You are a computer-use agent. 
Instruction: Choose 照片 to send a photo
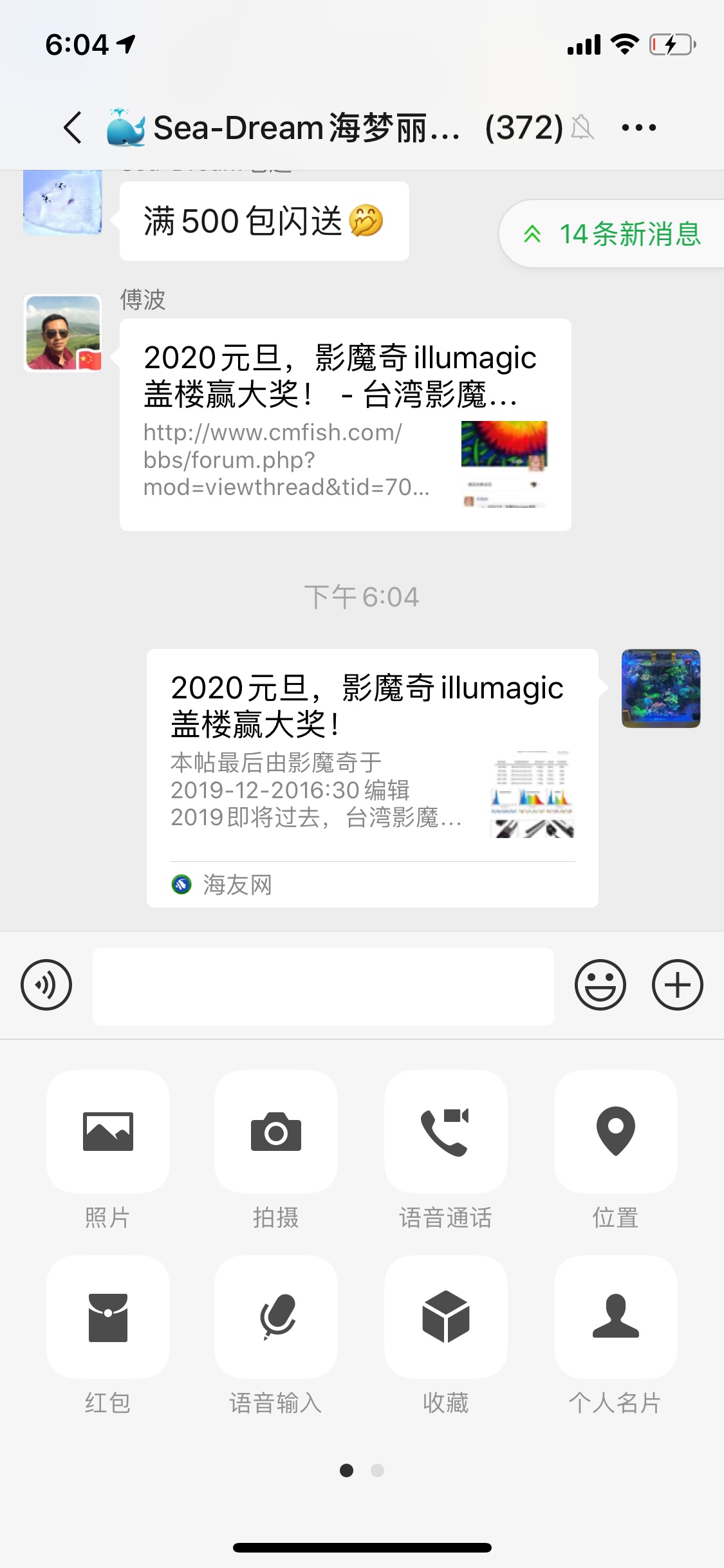108,1132
